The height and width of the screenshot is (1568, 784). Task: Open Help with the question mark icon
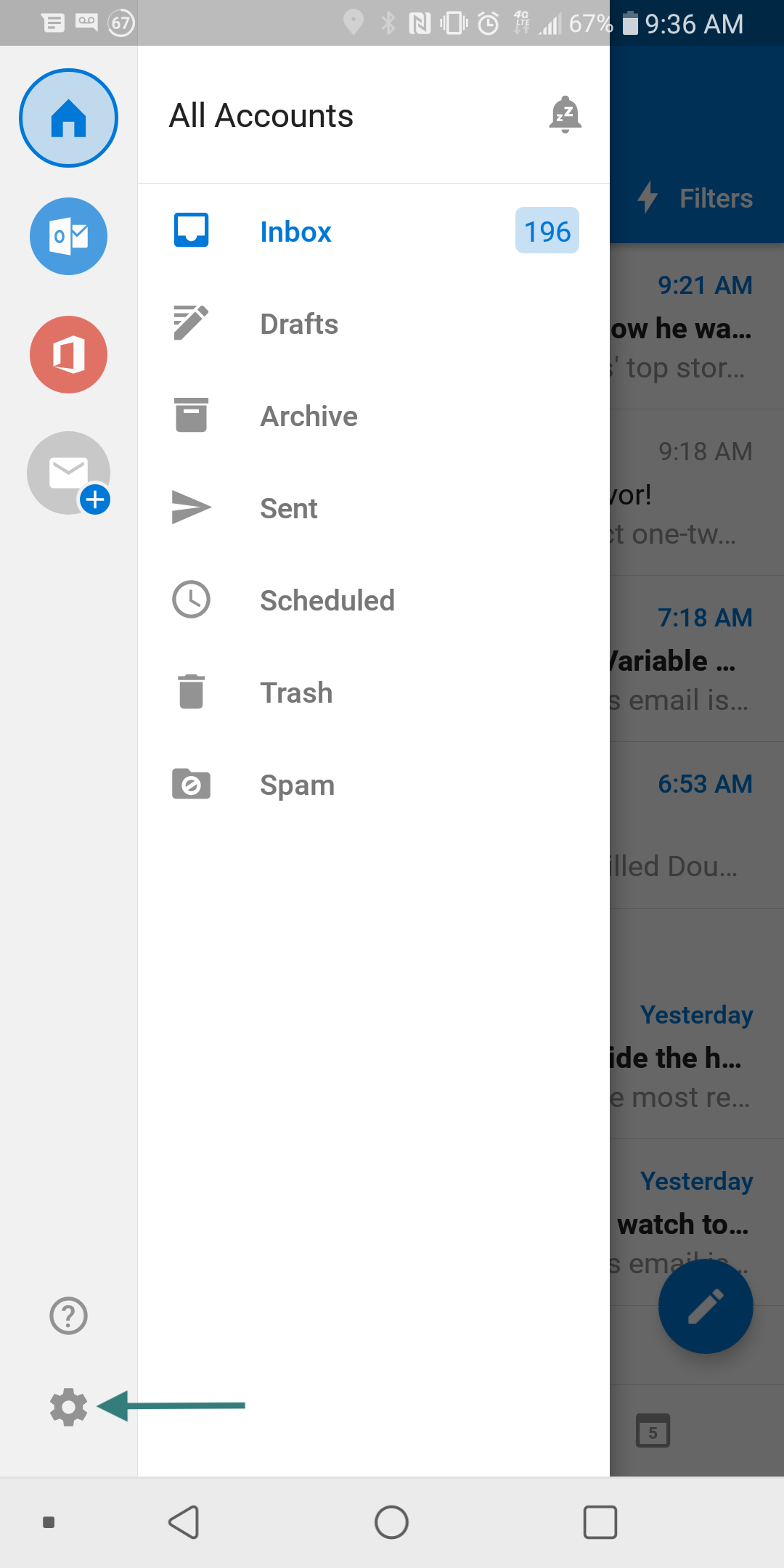tap(67, 1316)
